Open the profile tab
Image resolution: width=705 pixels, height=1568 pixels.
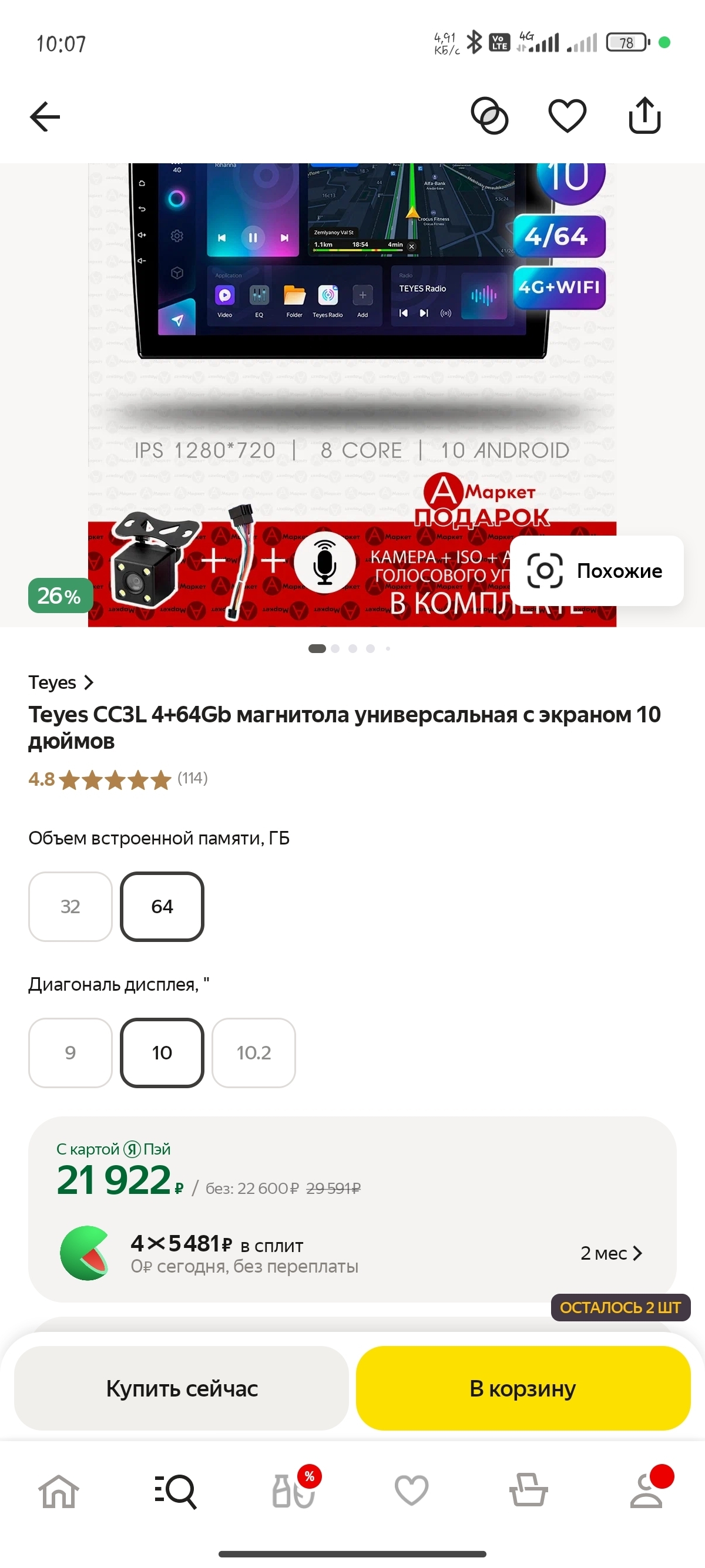(x=647, y=1491)
